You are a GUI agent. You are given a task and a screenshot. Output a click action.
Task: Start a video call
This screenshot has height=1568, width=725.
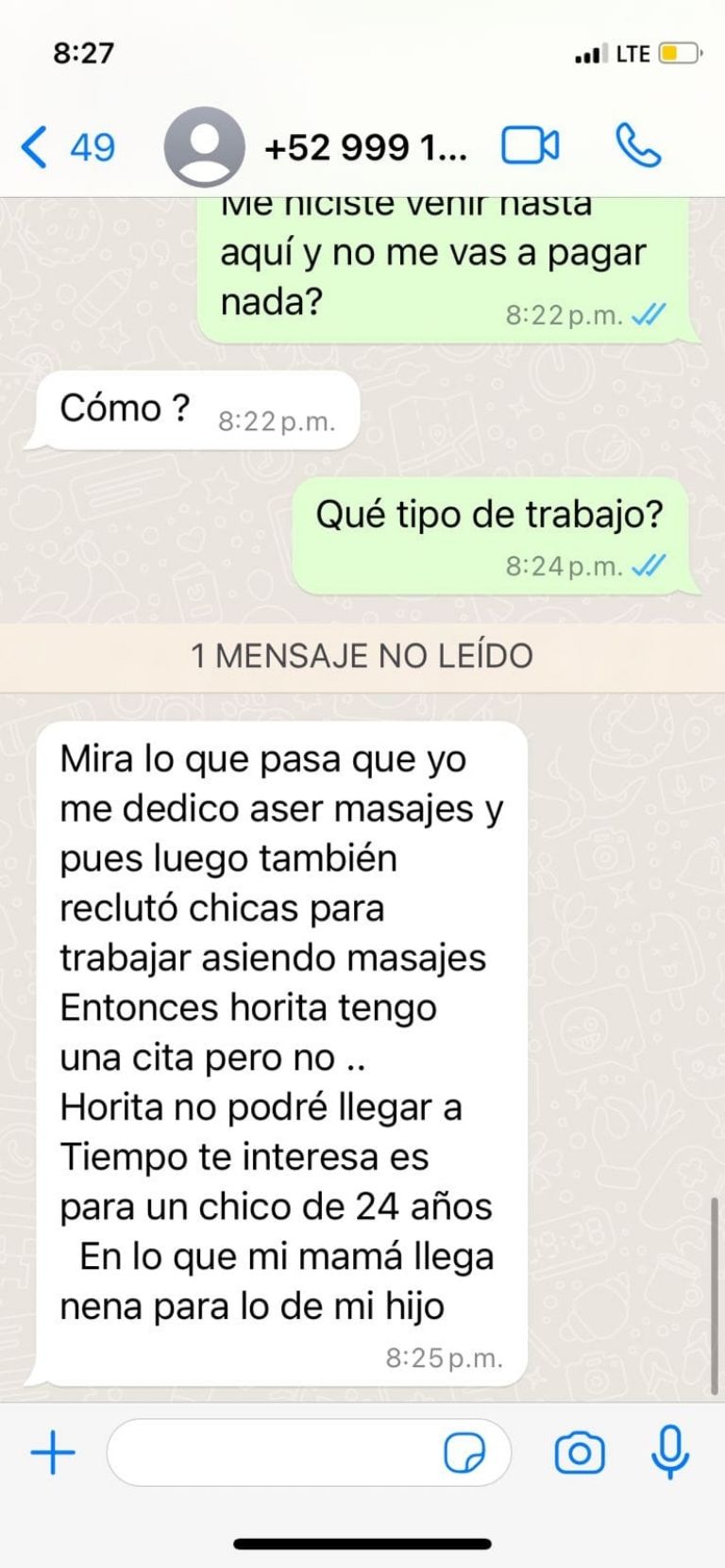pos(530,146)
